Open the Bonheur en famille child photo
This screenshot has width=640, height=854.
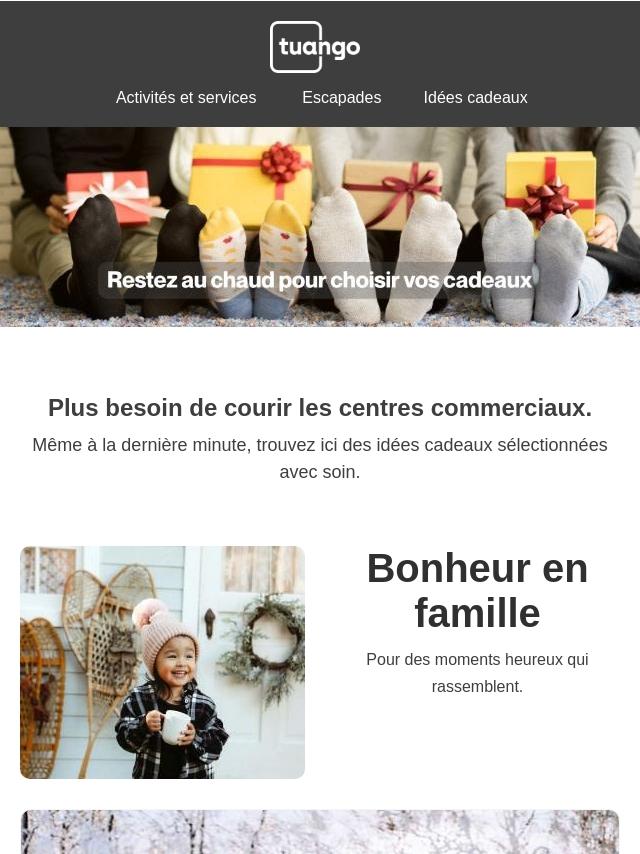coord(162,662)
